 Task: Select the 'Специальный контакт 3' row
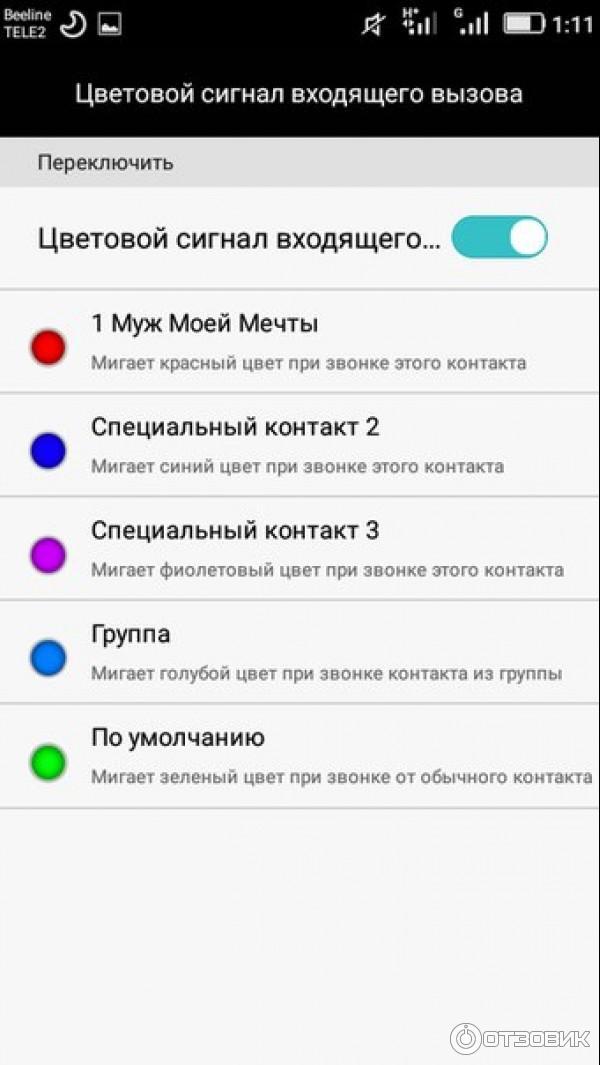coord(300,549)
